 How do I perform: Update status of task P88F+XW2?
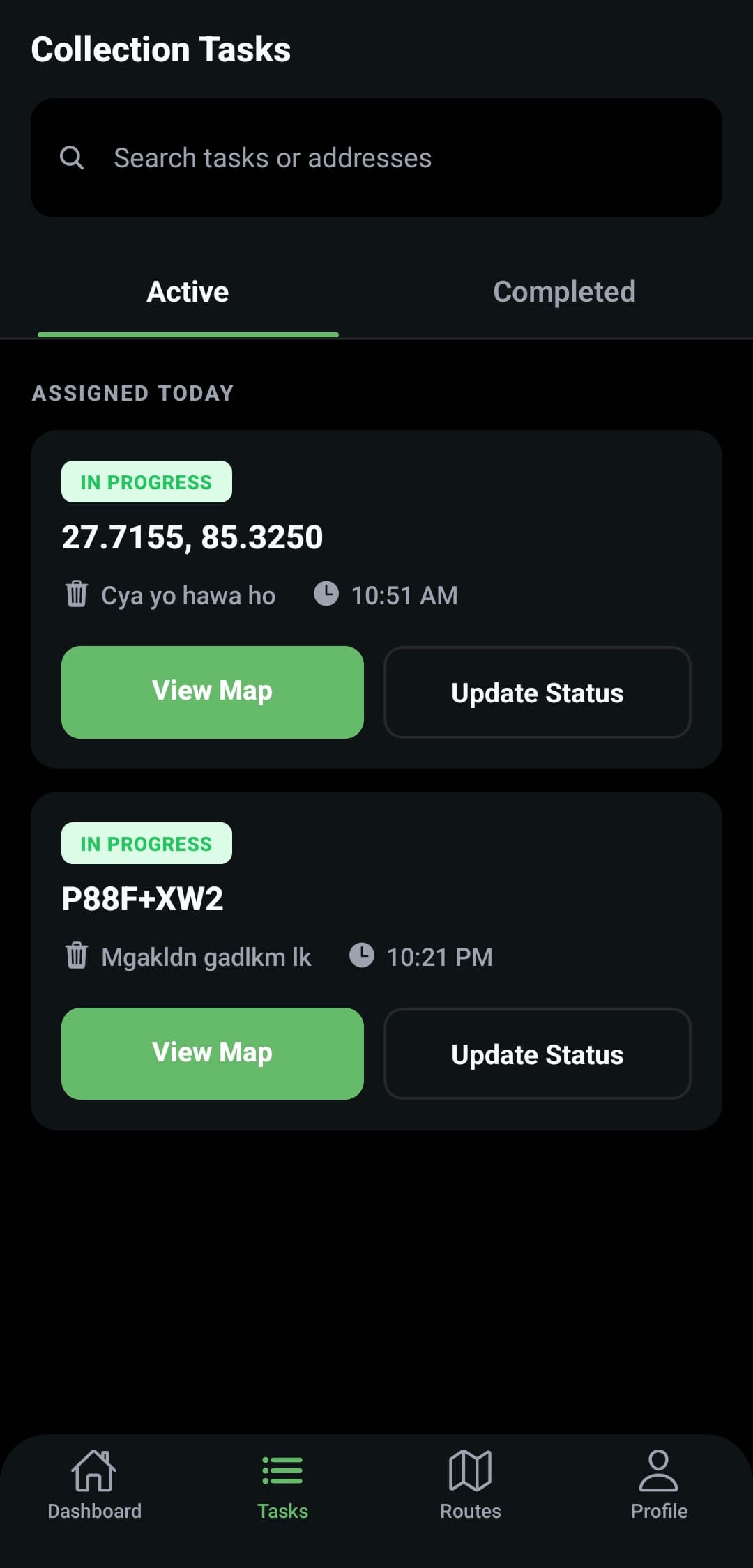coord(538,1054)
